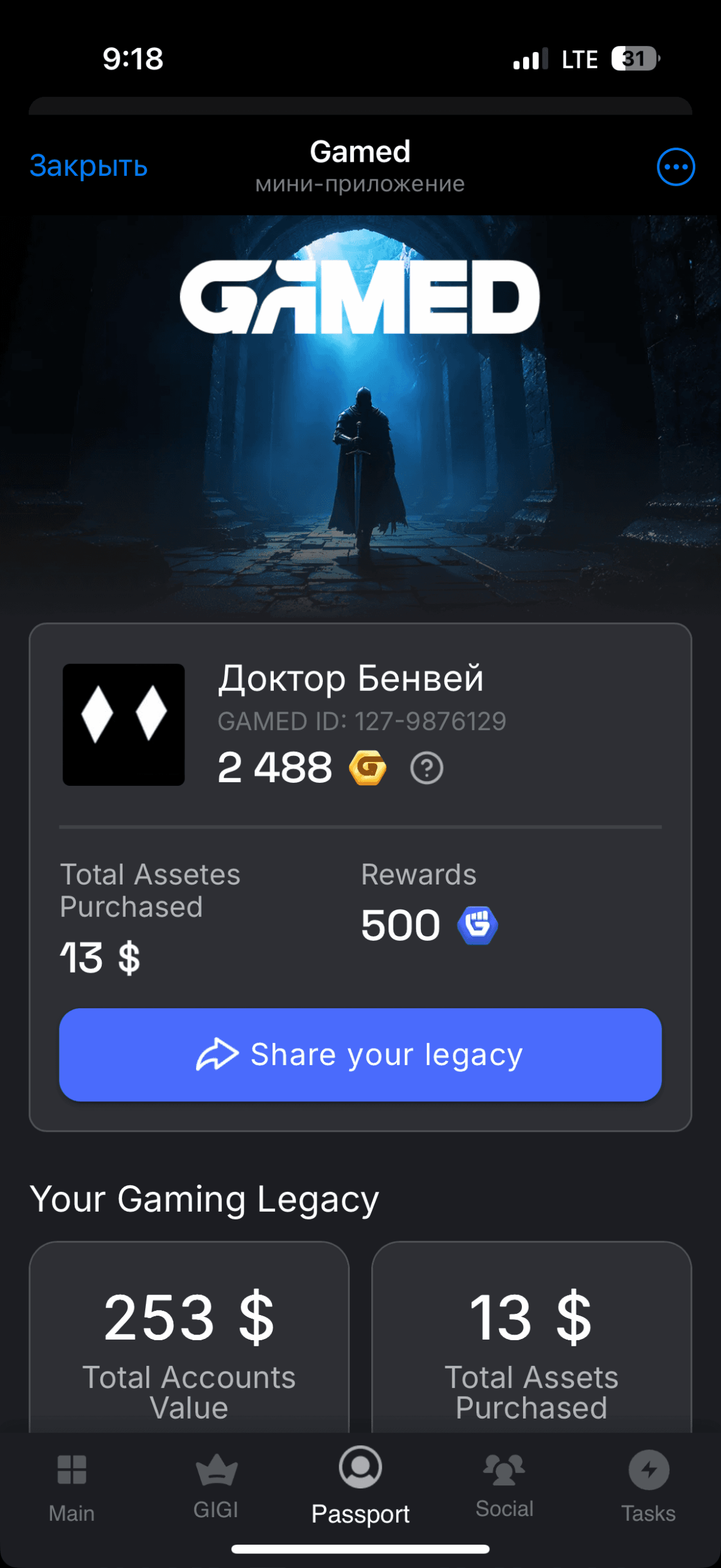Select the Passport tab
This screenshot has height=1568, width=721.
point(360,1485)
